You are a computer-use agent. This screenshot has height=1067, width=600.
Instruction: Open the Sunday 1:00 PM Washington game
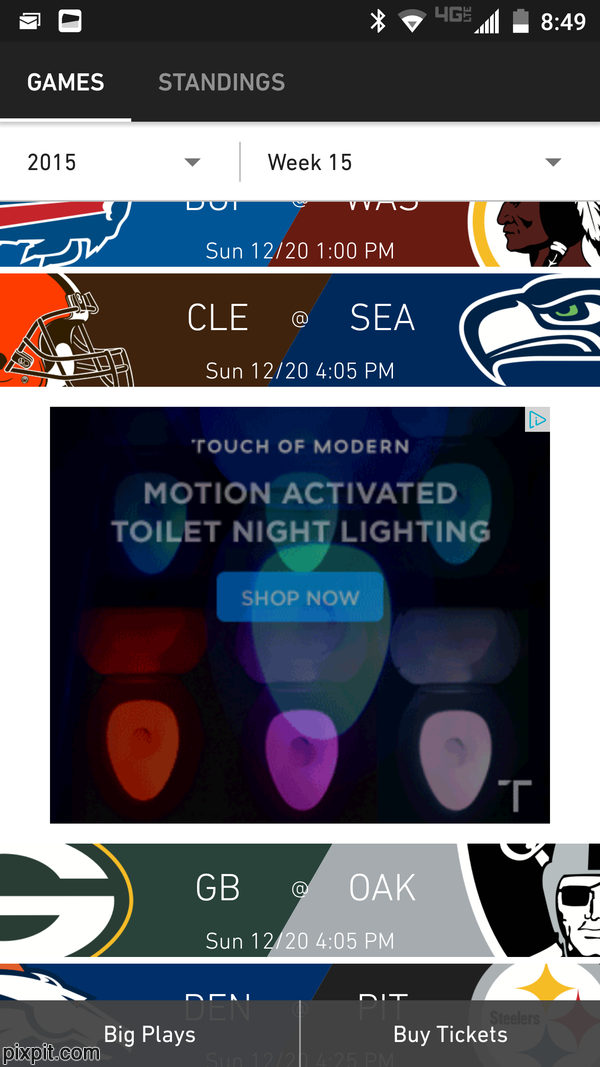[300, 233]
